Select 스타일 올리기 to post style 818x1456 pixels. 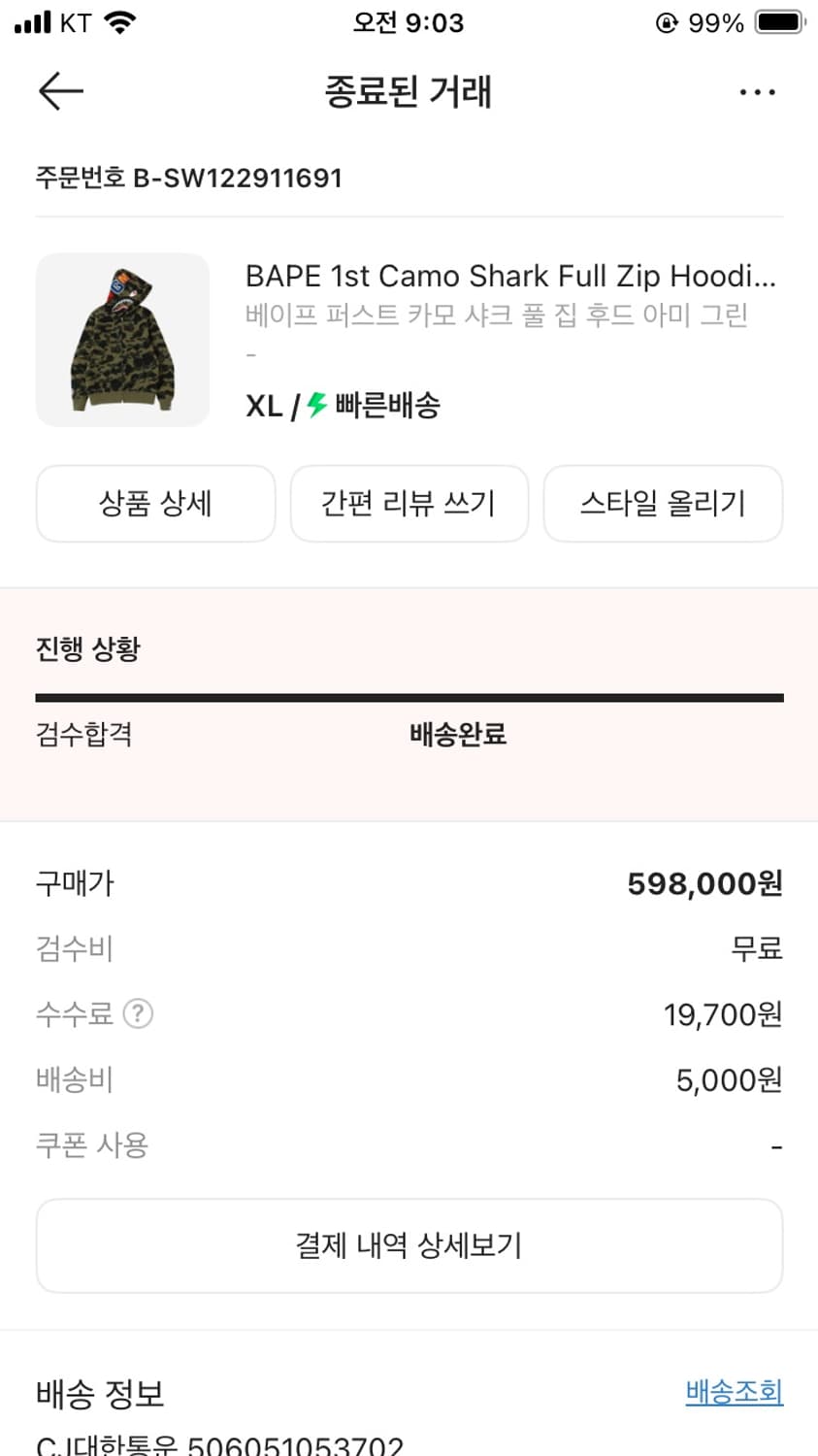click(663, 503)
